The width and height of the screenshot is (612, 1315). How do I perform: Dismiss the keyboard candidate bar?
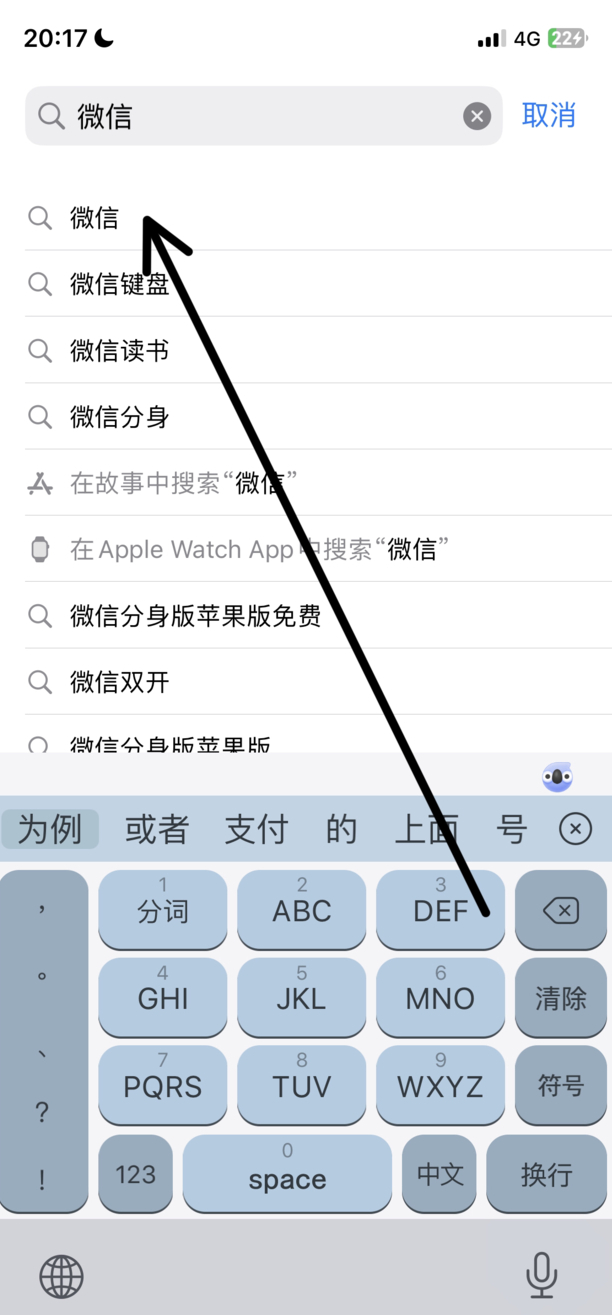click(575, 829)
